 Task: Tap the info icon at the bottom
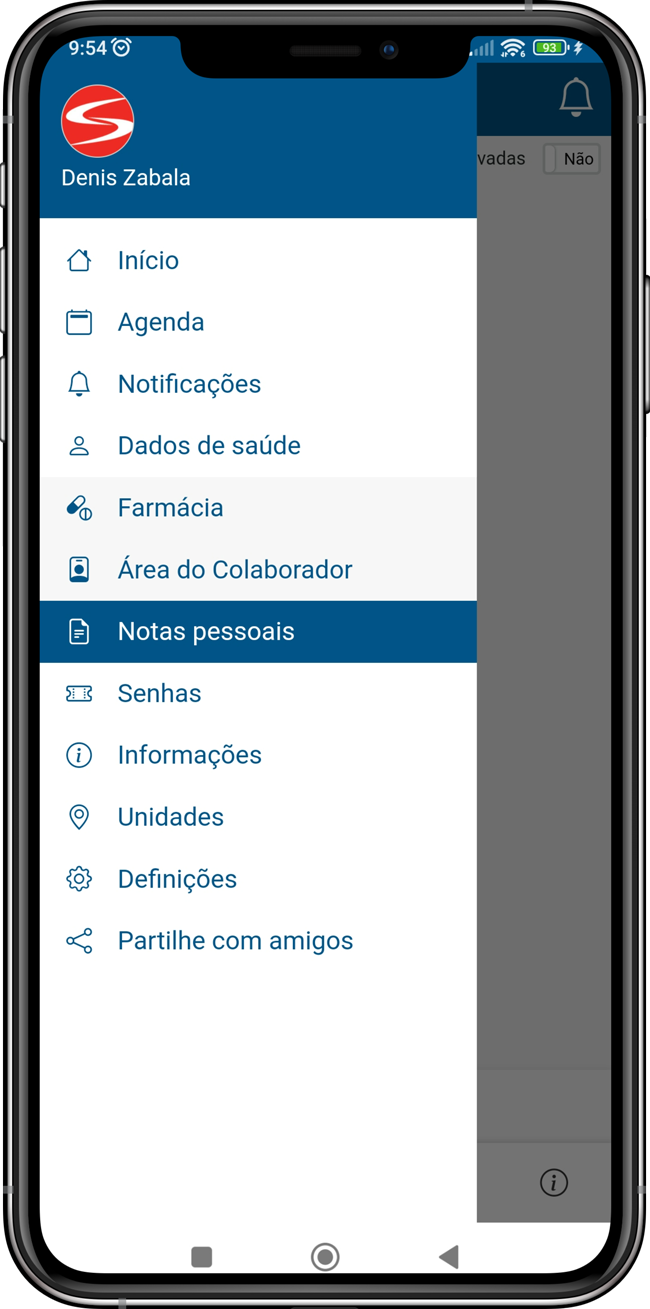553,1183
